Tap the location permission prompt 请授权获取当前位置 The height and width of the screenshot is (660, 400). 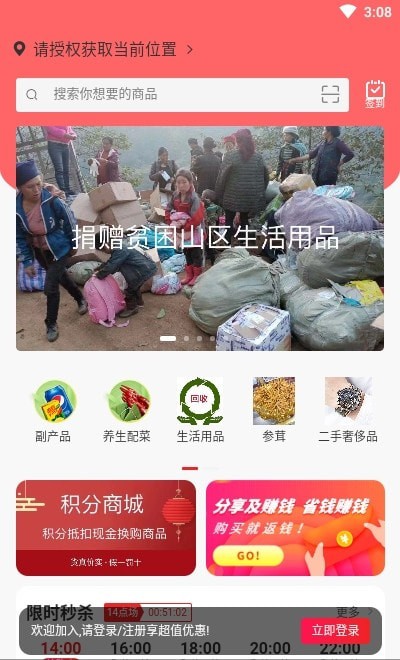pyautogui.click(x=104, y=50)
